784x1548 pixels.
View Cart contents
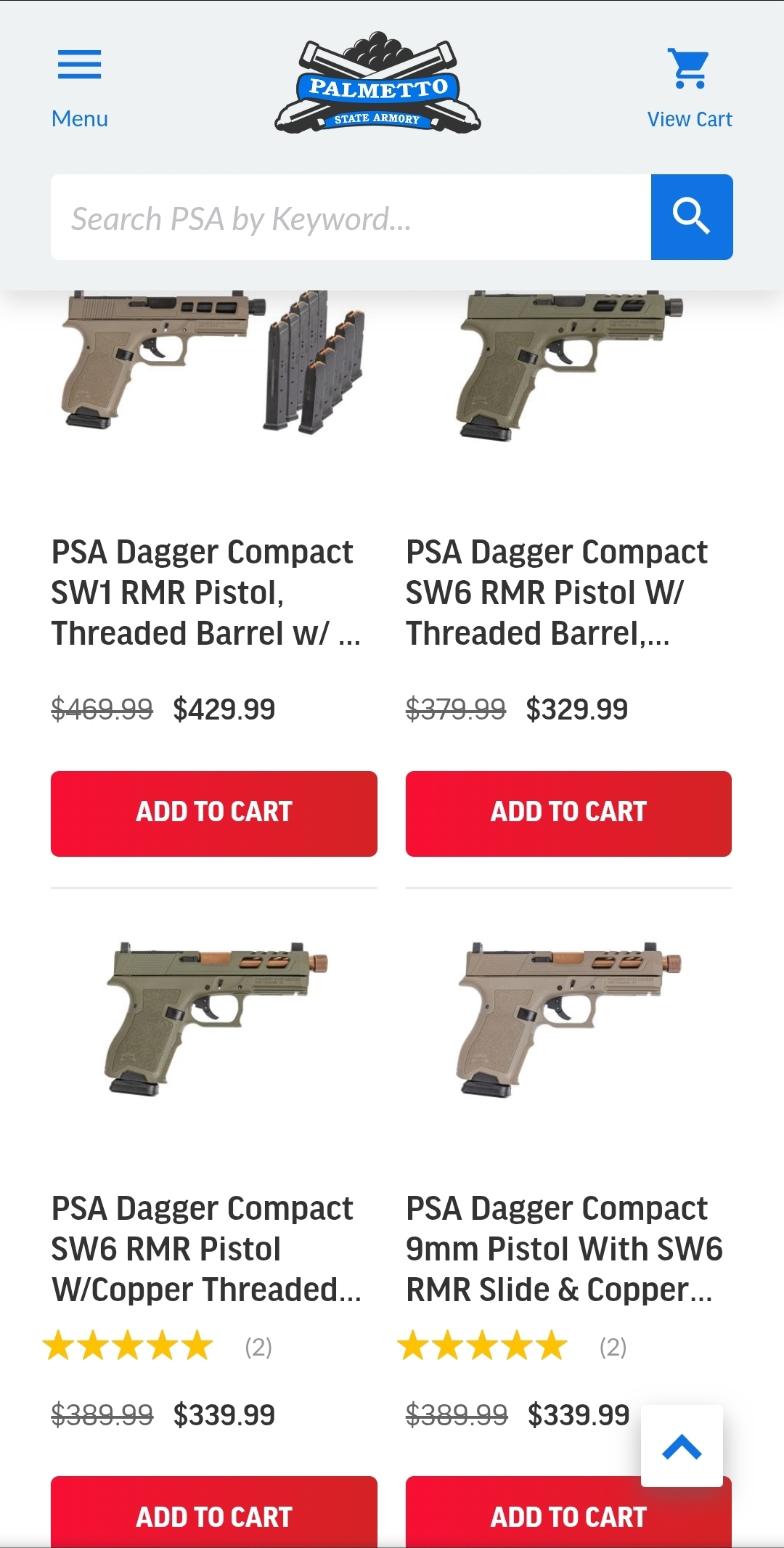click(689, 87)
